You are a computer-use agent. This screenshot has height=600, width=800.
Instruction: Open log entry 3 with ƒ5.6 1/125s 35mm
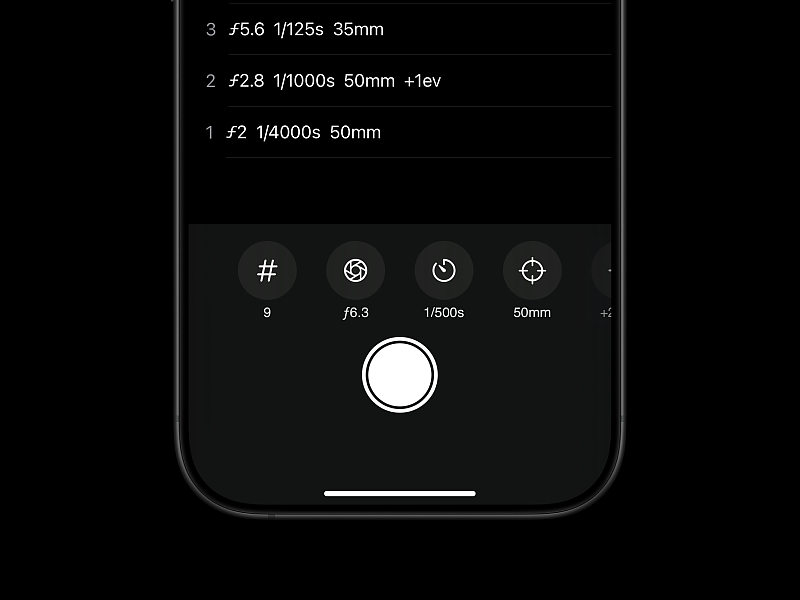(x=400, y=30)
